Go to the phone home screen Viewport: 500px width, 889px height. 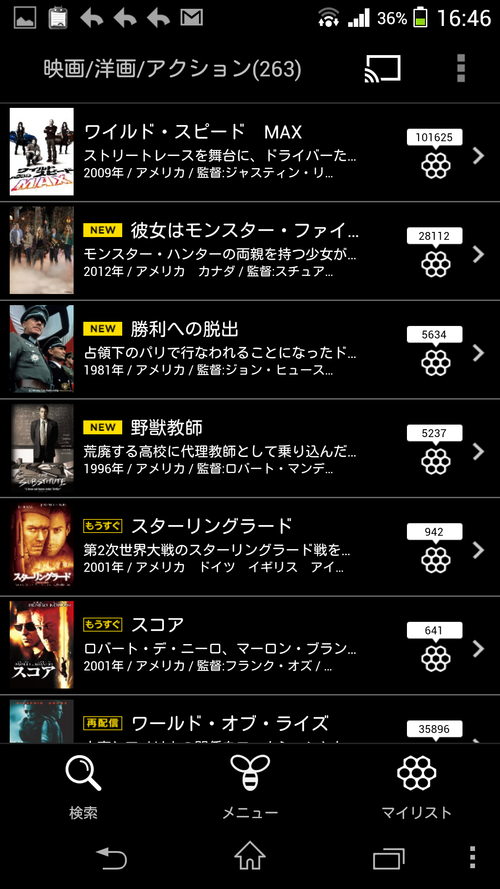point(250,856)
